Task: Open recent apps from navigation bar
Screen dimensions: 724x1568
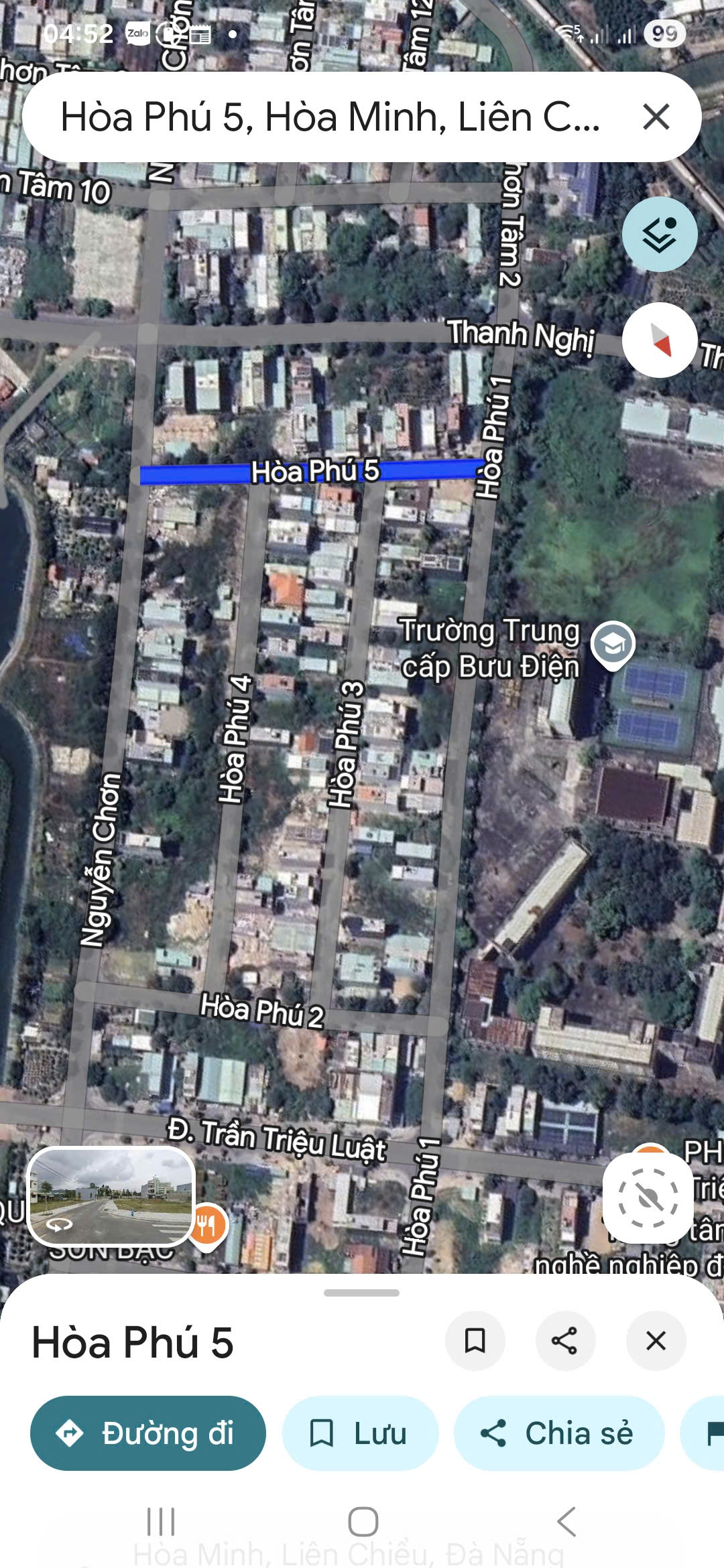Action: [161, 1522]
